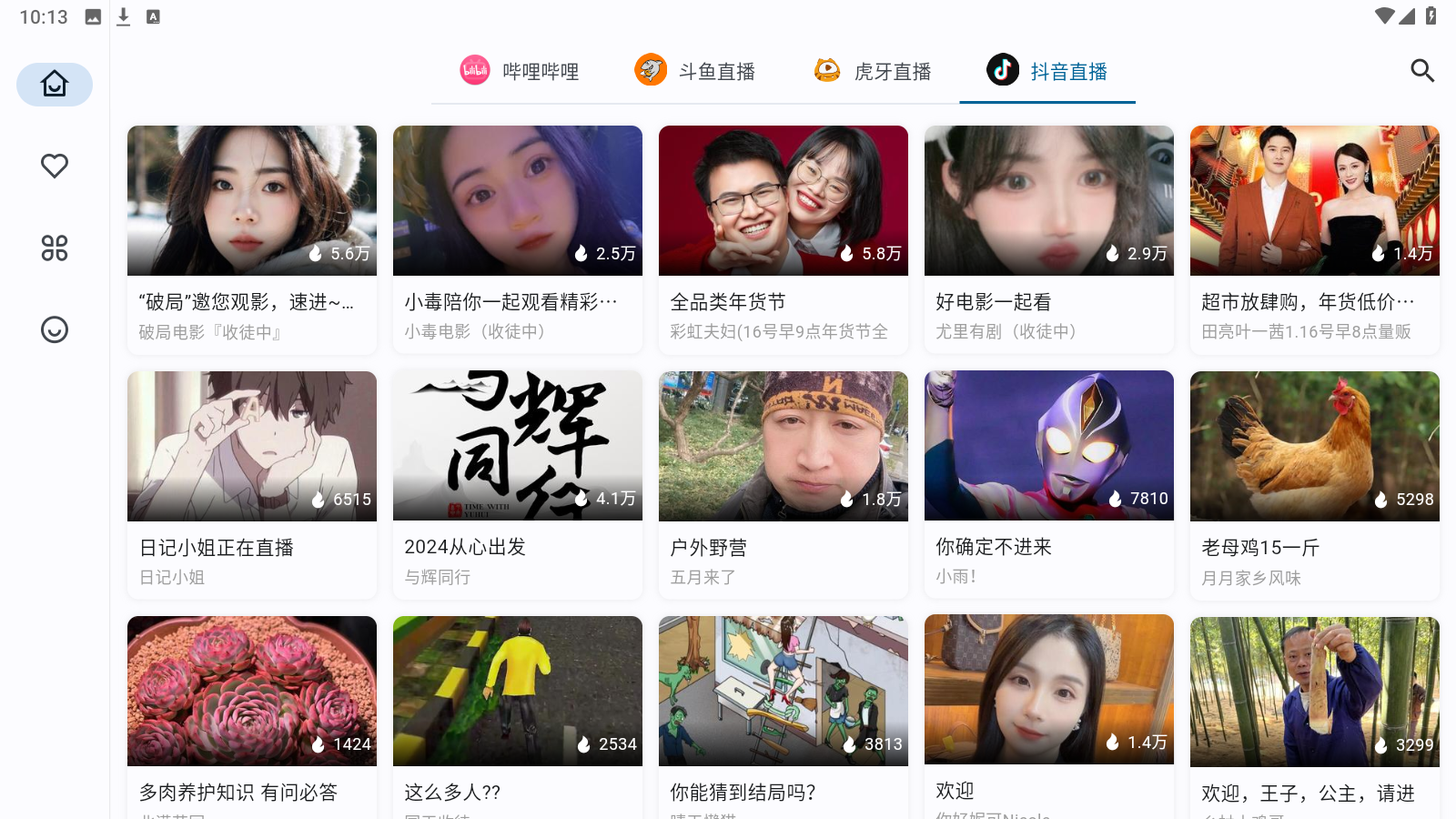Screen dimensions: 1456x819
Task: Open the 超市放肆购 live stream card
Action: click(x=1315, y=238)
